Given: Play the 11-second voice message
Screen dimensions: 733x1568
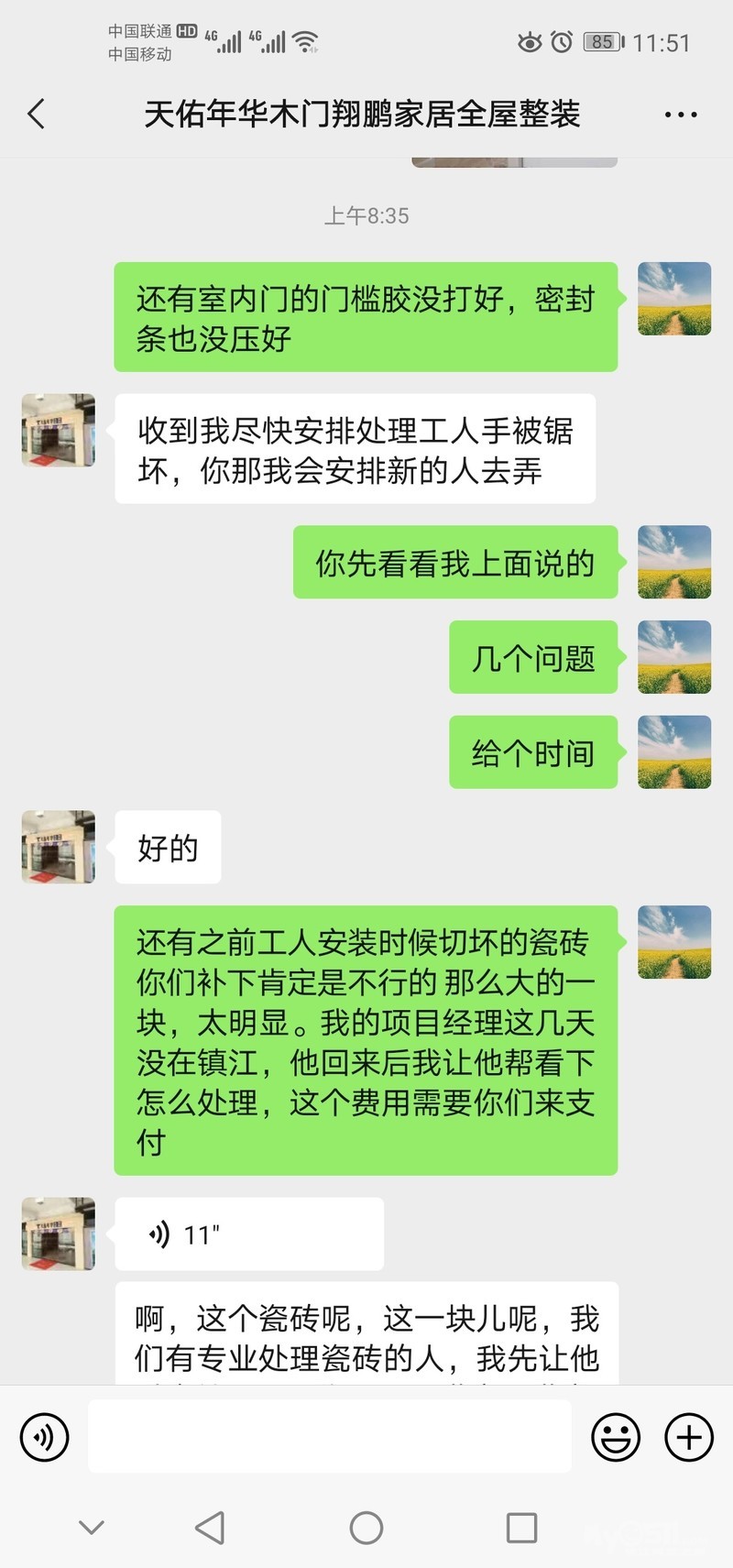Looking at the screenshot, I should [248, 1234].
